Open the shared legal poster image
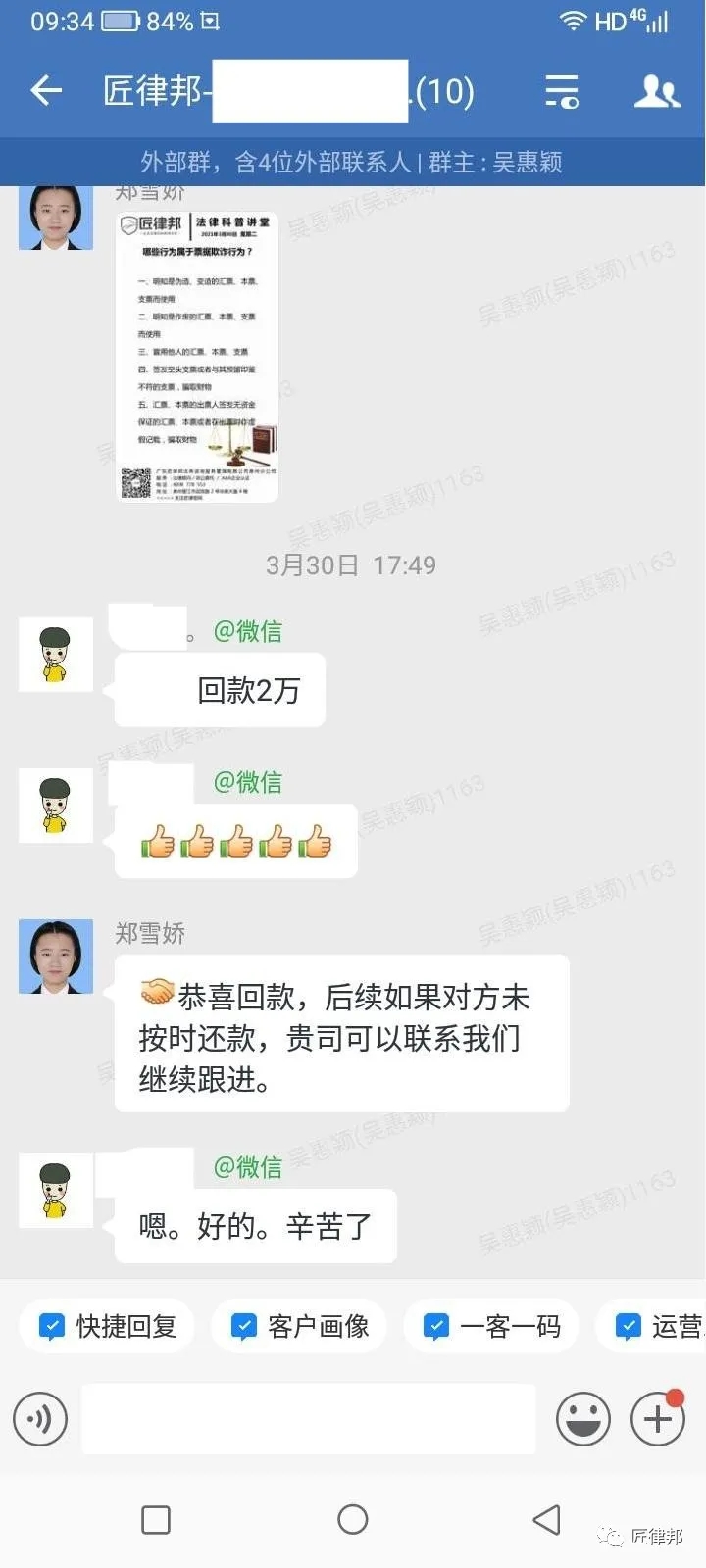The image size is (706, 1568). pyautogui.click(x=197, y=357)
